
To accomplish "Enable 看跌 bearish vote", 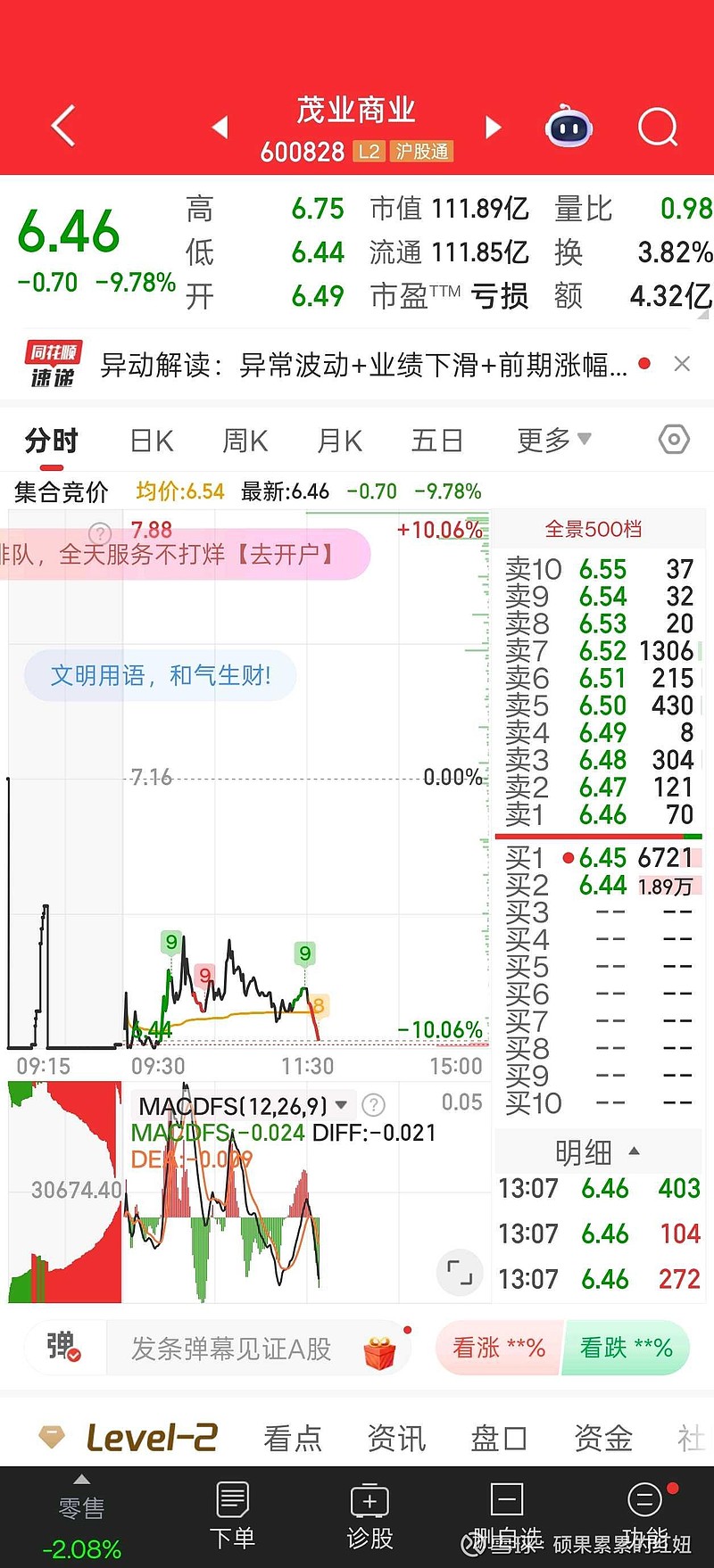I will pos(626,1348).
